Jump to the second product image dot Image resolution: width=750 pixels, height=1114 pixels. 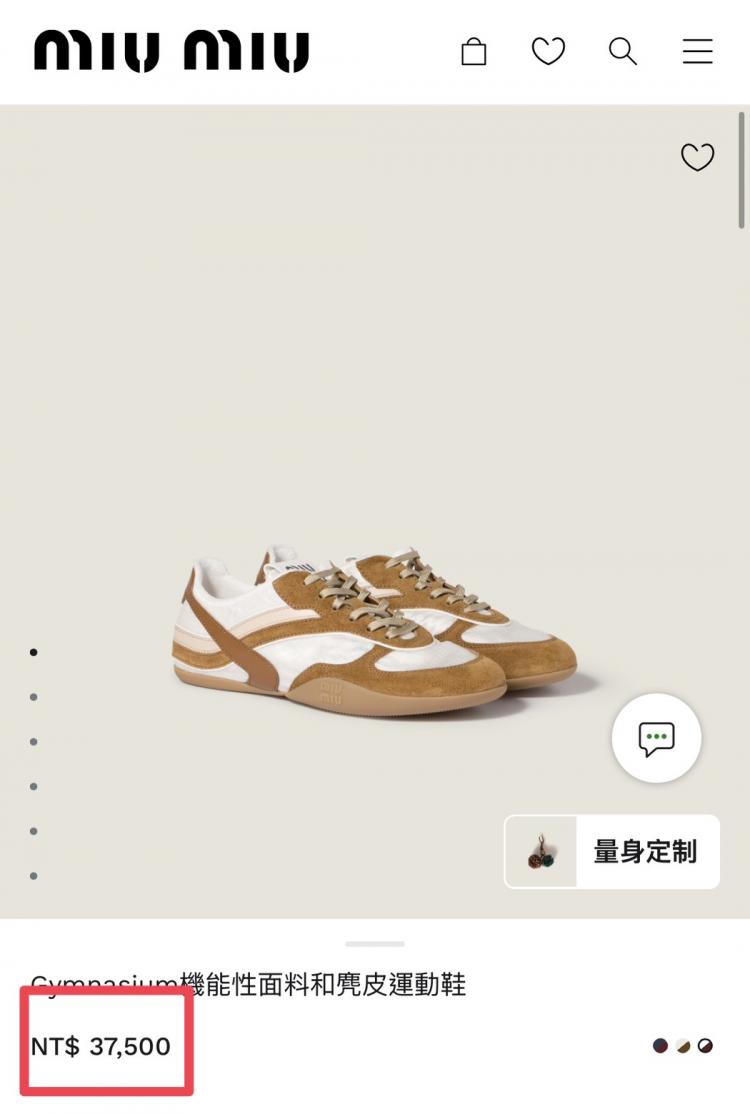coord(34,697)
